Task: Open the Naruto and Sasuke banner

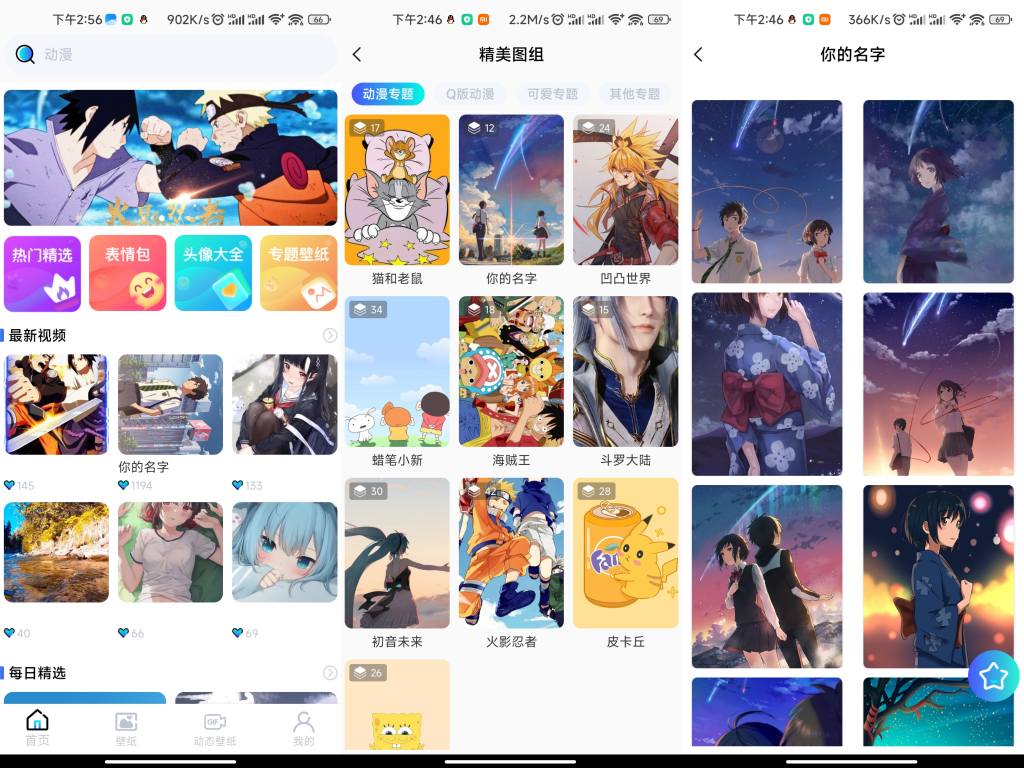Action: point(170,158)
